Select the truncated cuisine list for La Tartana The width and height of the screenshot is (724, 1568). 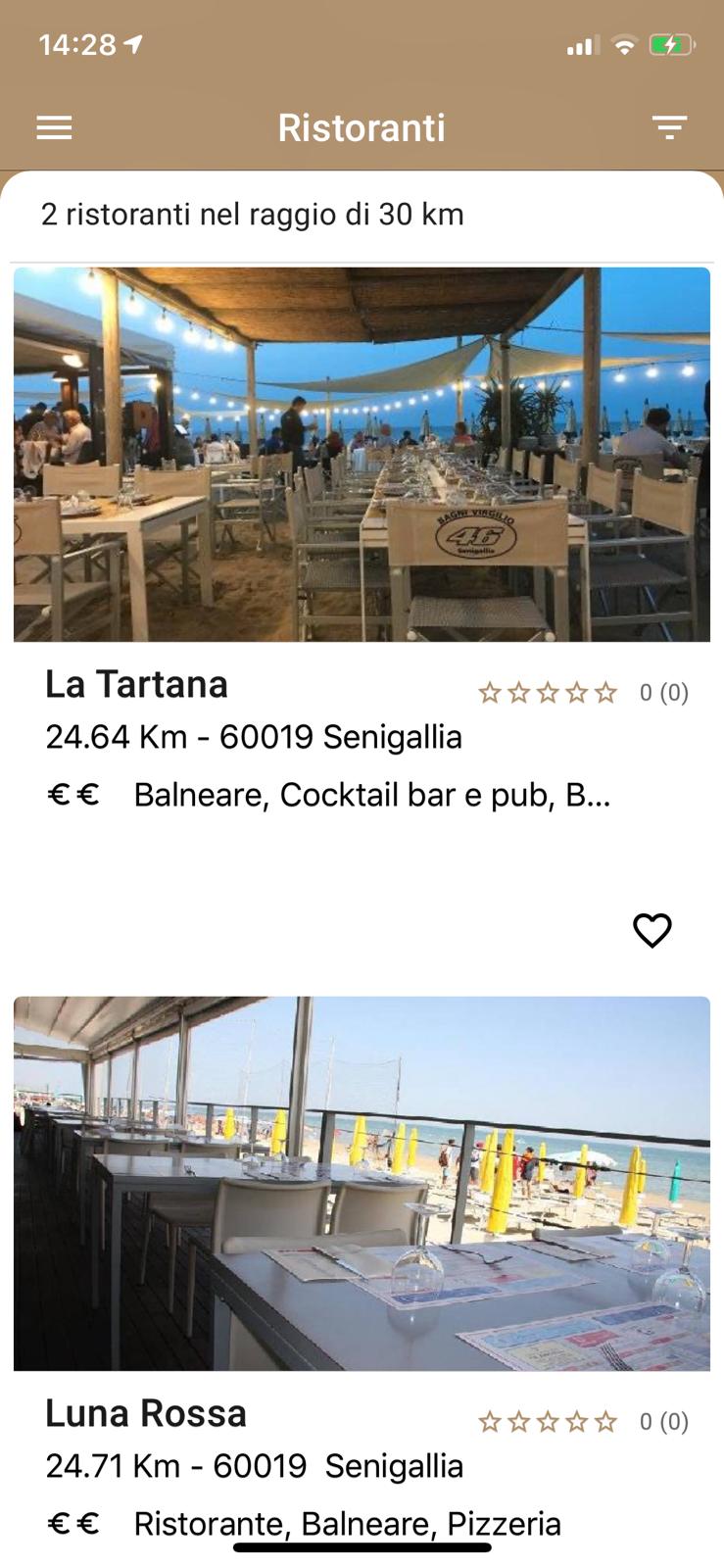[370, 795]
